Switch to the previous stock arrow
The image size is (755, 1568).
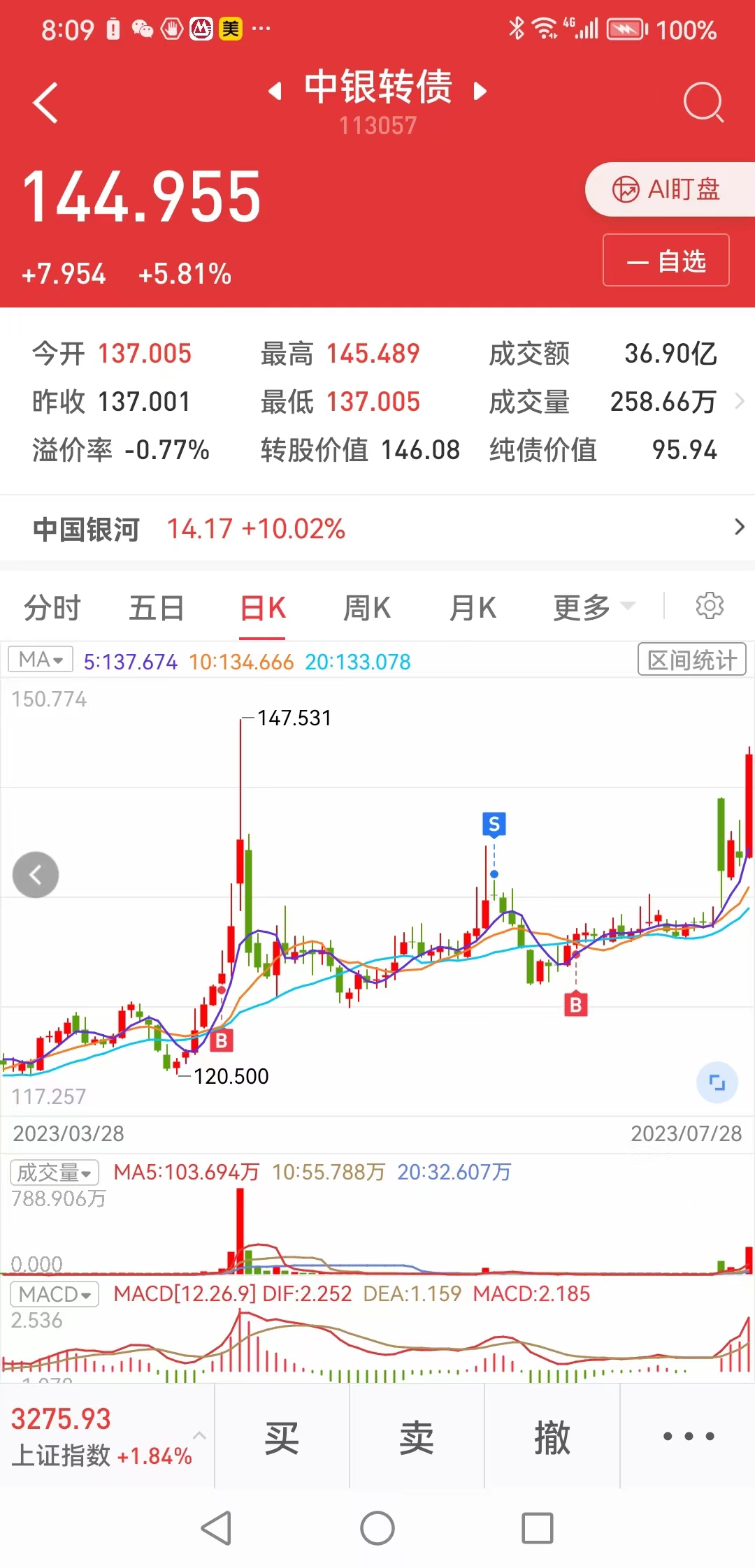pyautogui.click(x=275, y=91)
